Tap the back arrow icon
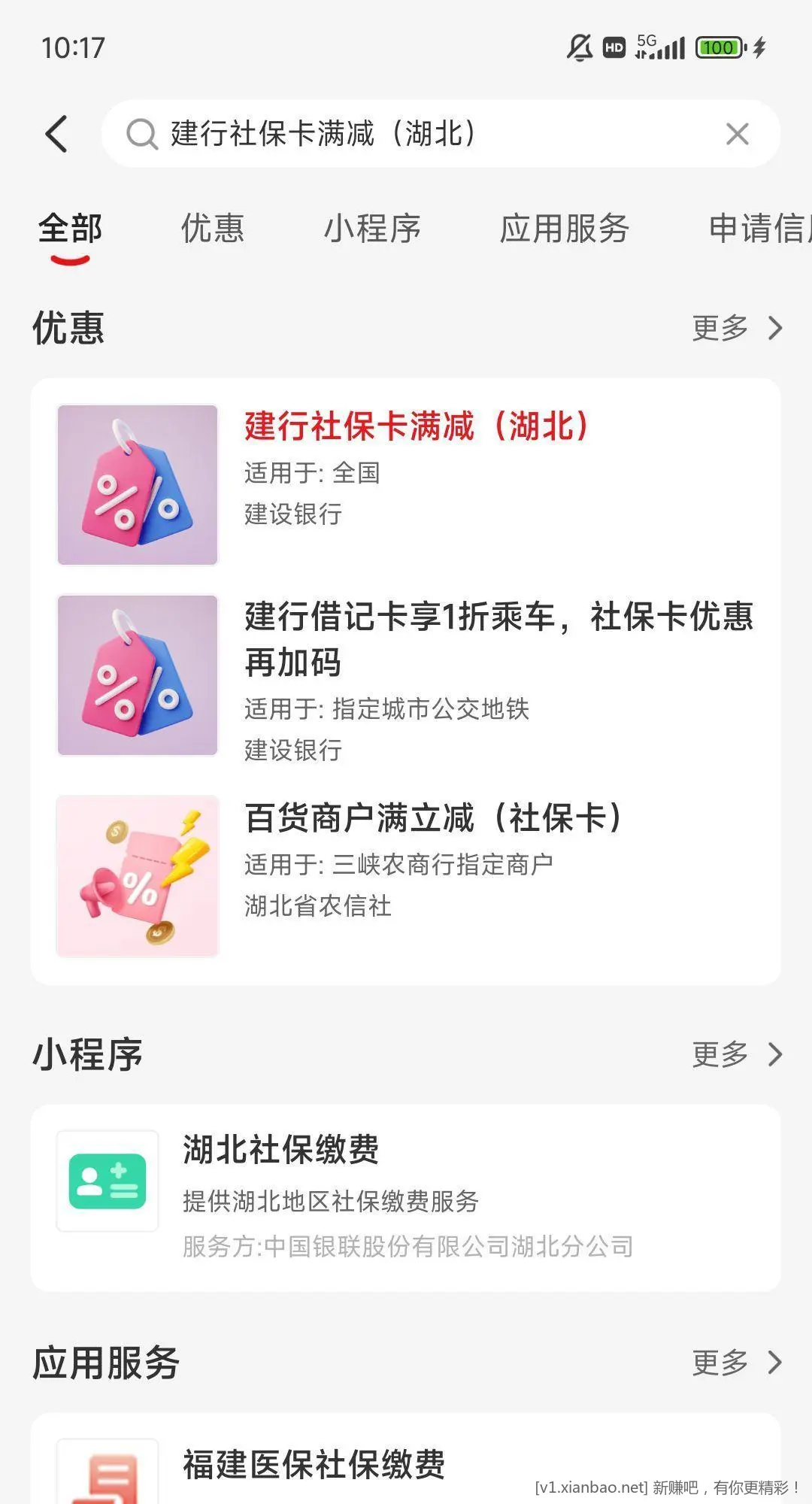 59,134
